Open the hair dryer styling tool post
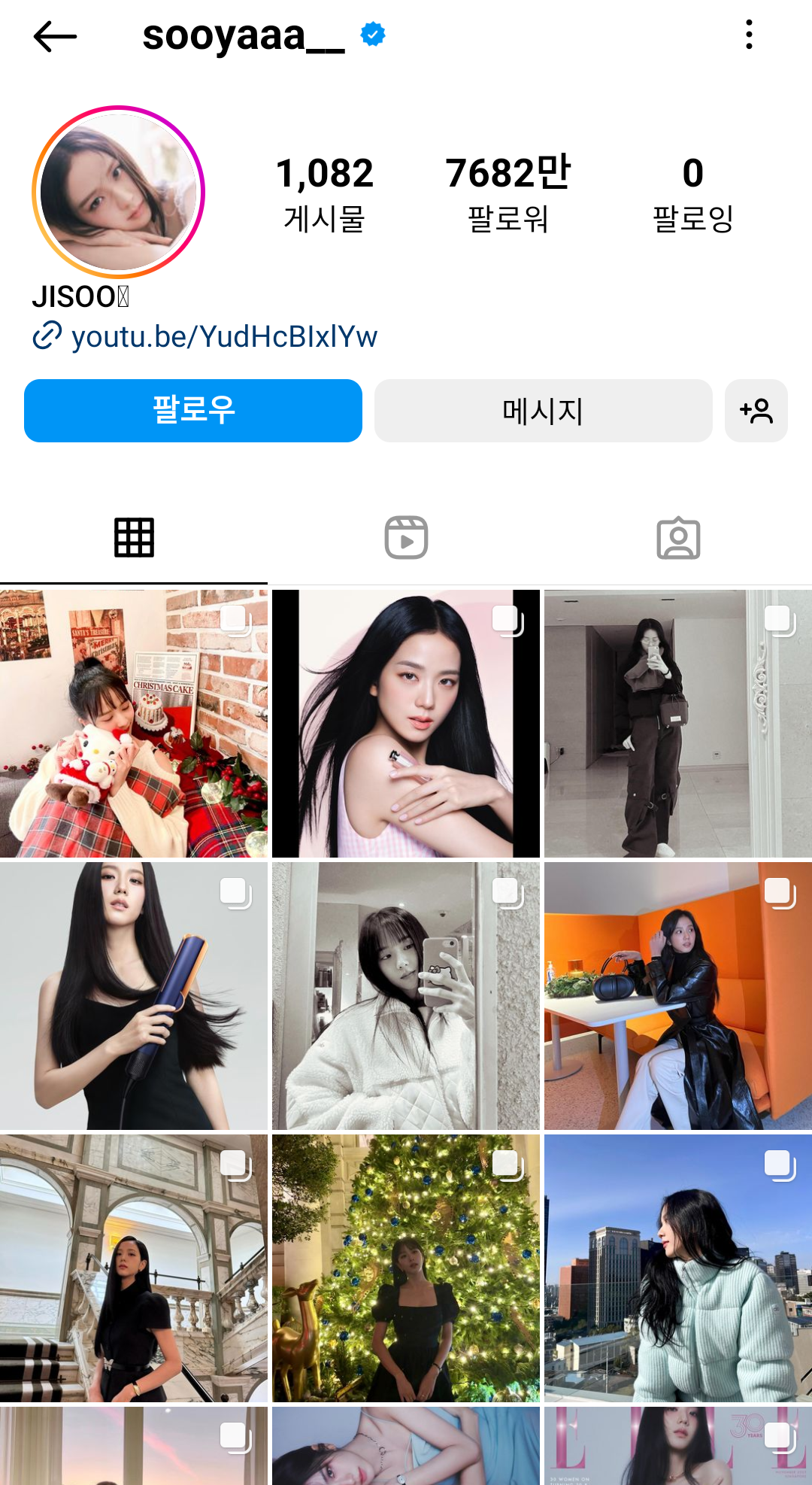Viewport: 812px width, 1485px height. (x=134, y=996)
